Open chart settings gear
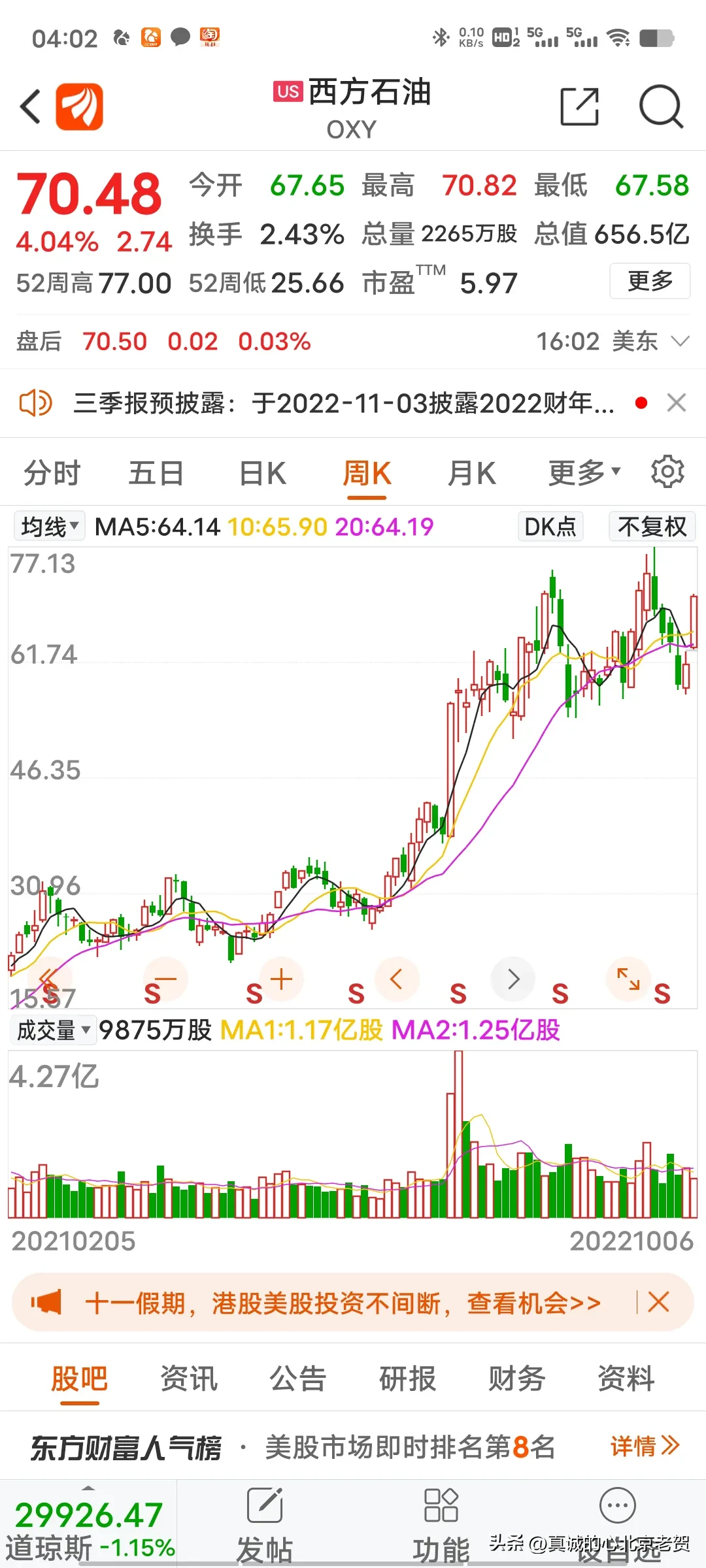The width and height of the screenshot is (706, 1568). click(x=667, y=471)
